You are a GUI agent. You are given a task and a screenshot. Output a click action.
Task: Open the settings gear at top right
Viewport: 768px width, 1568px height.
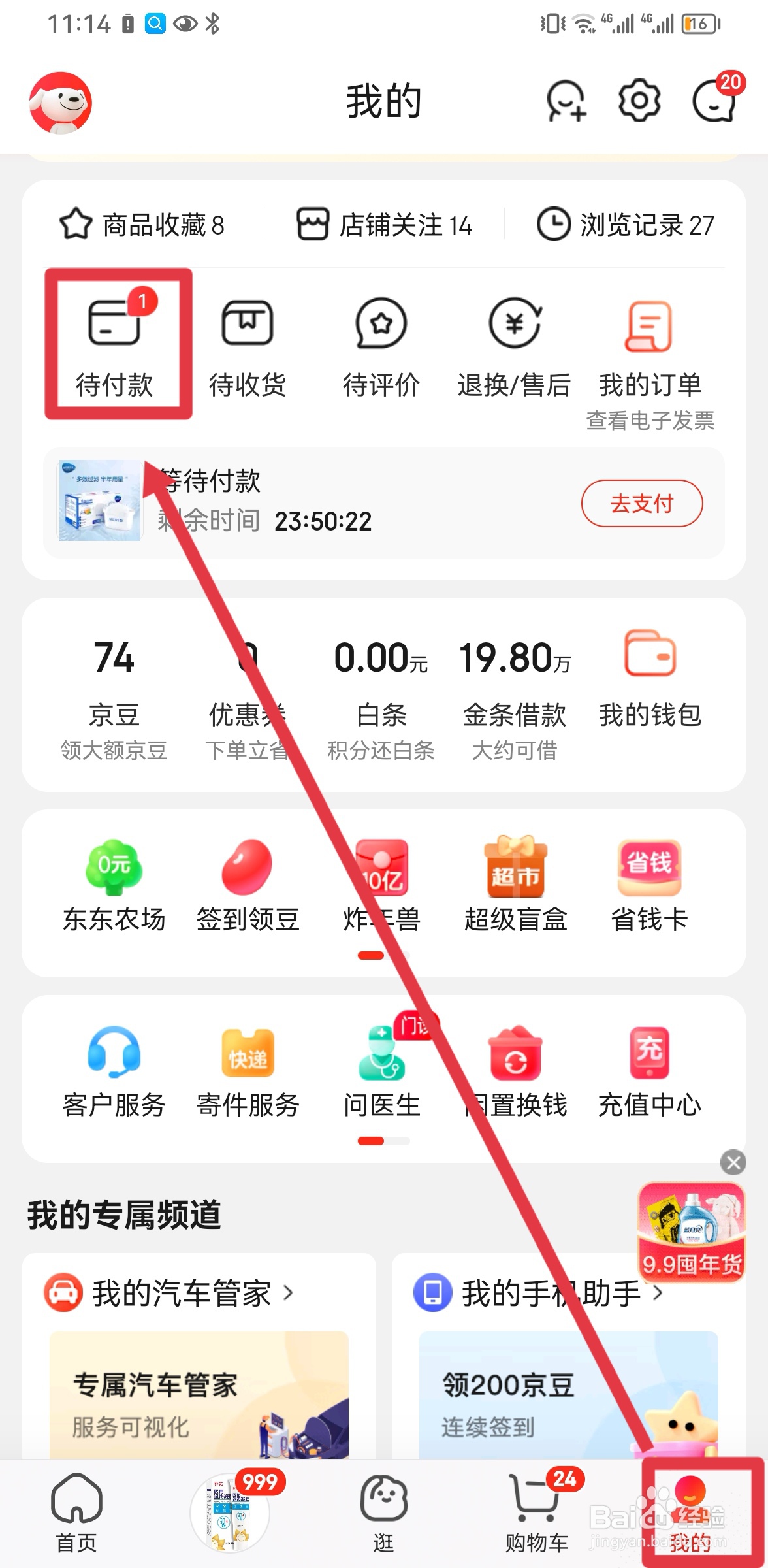[x=638, y=101]
